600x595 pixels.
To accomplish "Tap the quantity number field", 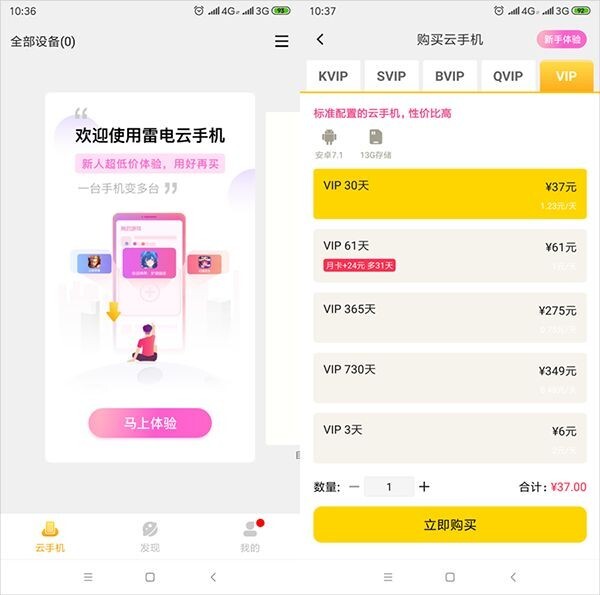I will click(389, 487).
